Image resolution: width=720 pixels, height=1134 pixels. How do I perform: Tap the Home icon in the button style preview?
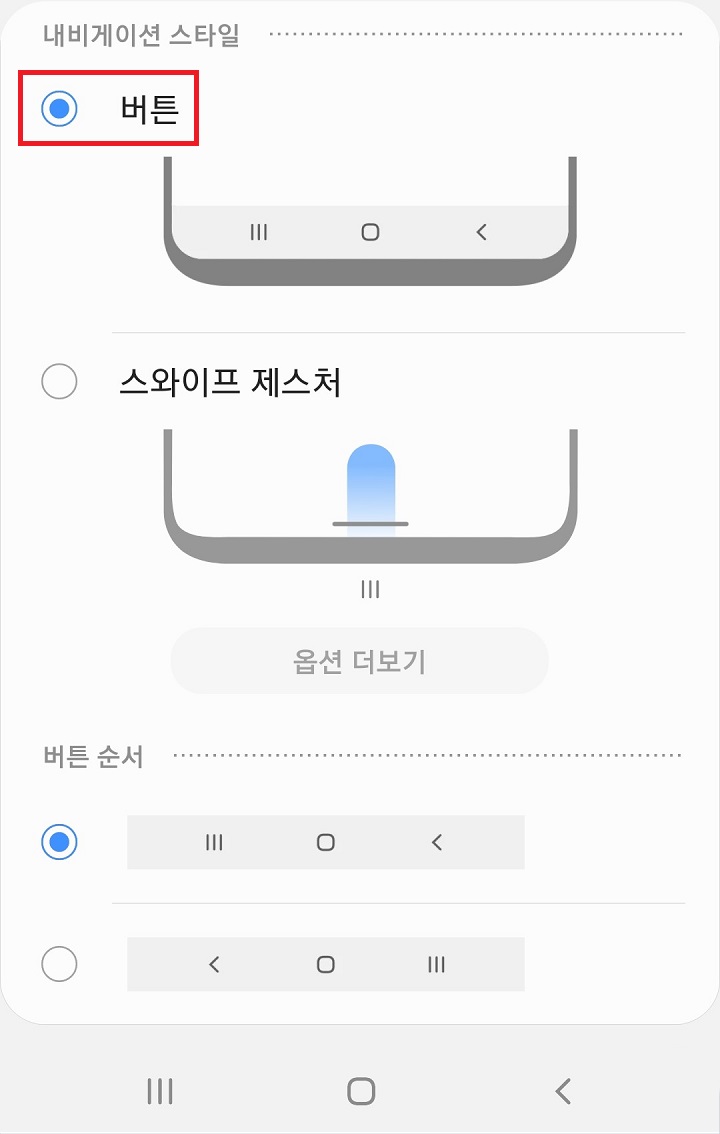370,231
